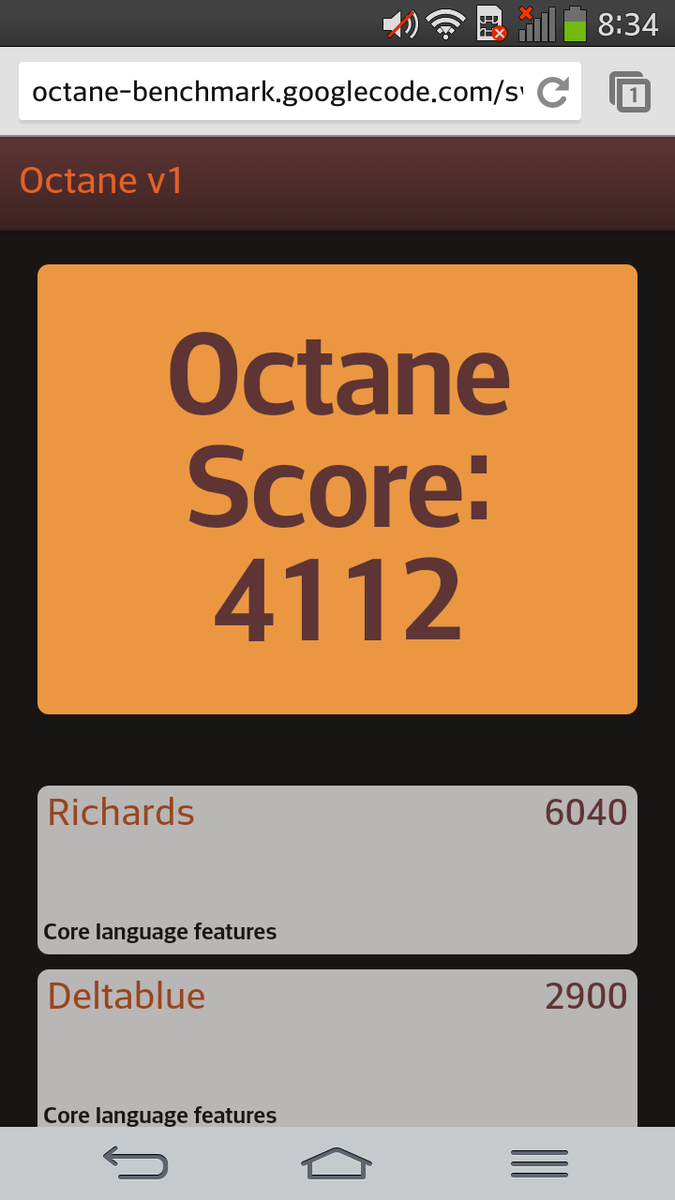Reload the Octane benchmark page
675x1200 pixels.
click(x=552, y=93)
